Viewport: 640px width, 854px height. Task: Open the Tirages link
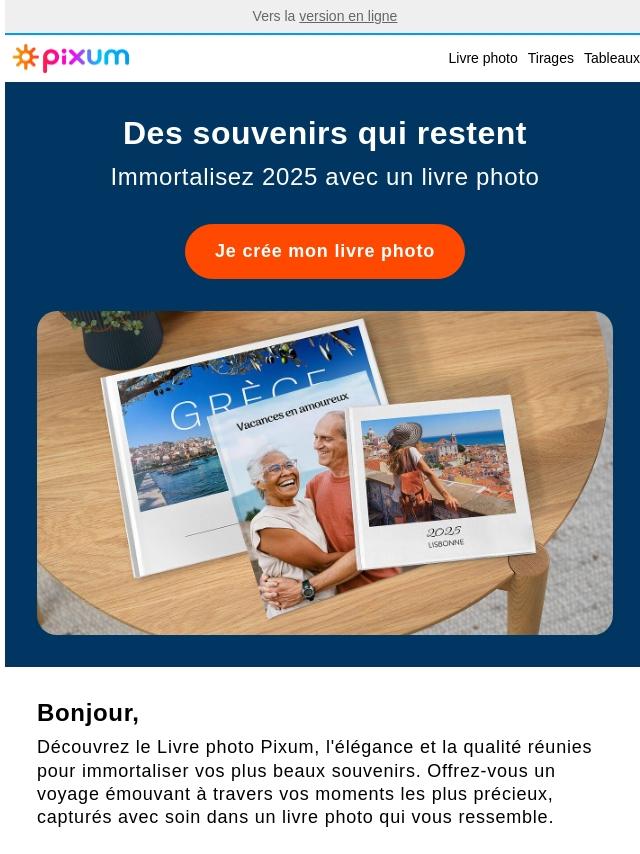(x=550, y=58)
